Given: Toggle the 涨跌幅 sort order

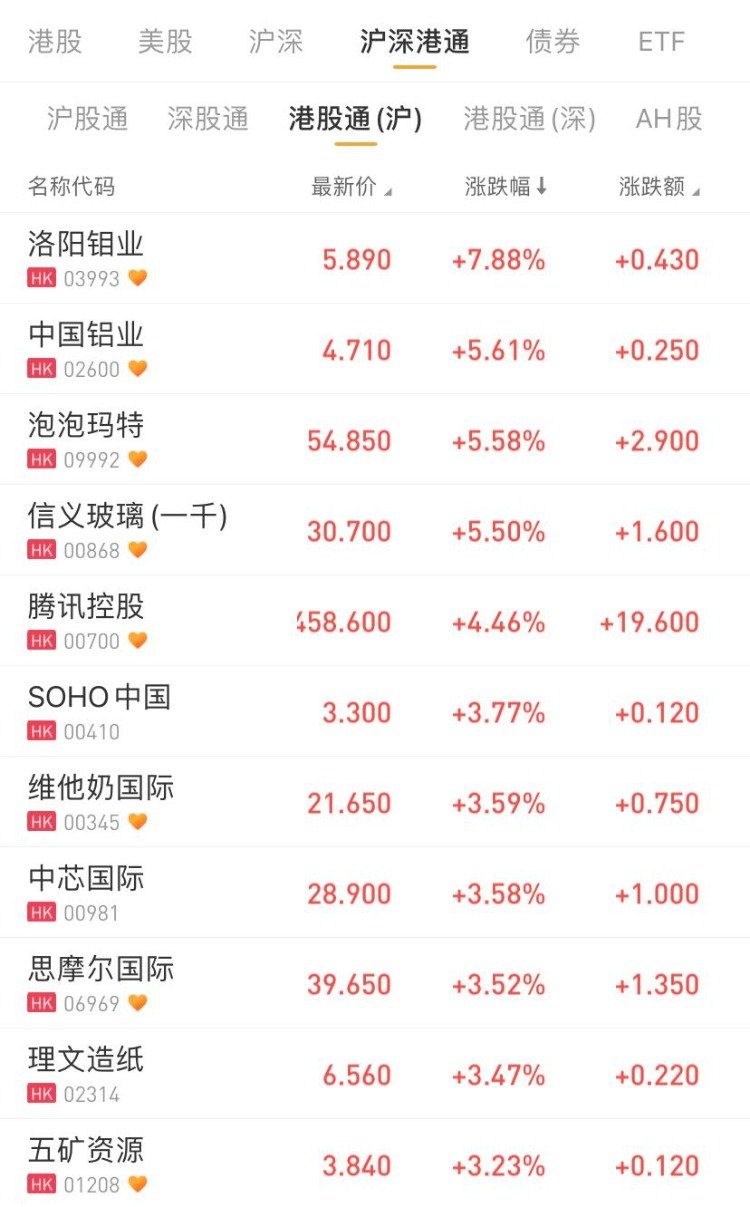Looking at the screenshot, I should click(506, 187).
